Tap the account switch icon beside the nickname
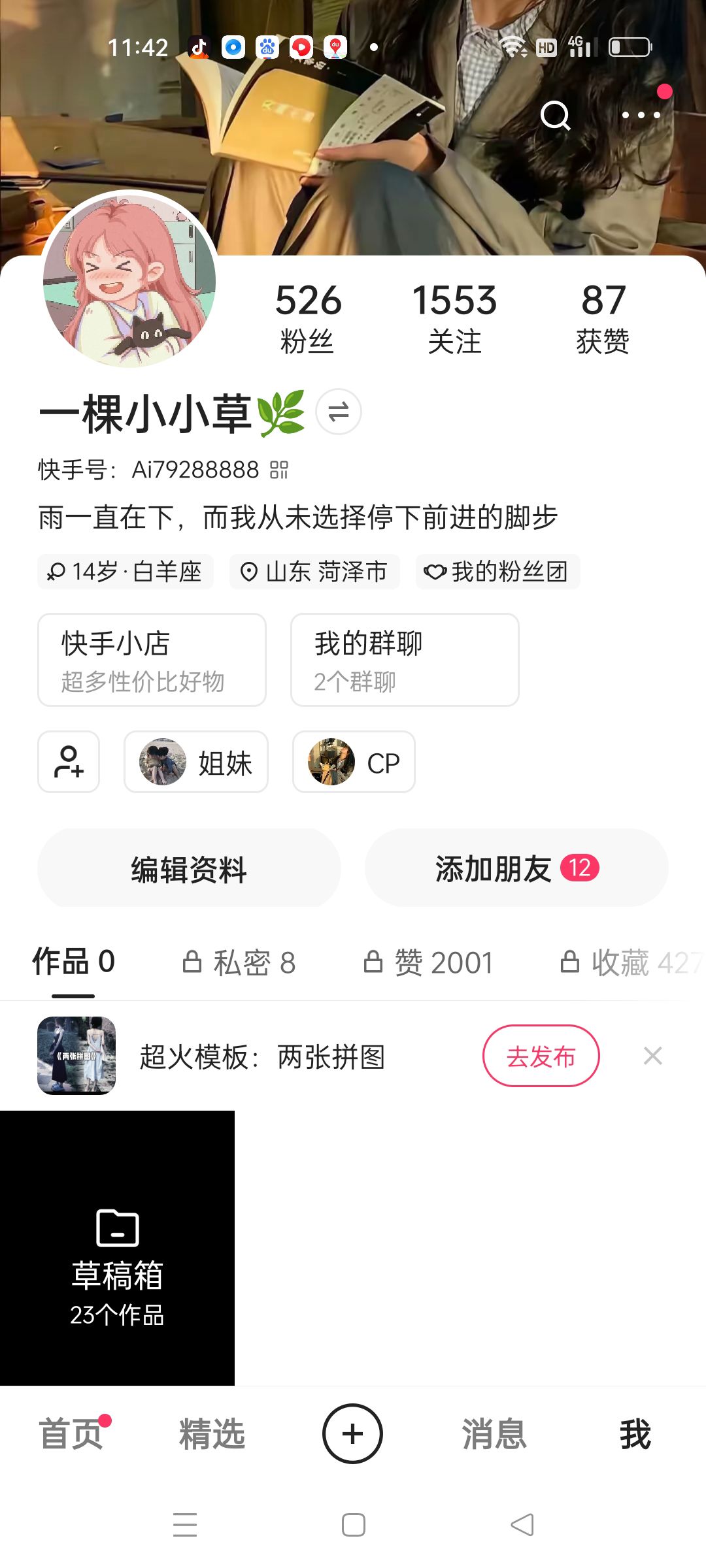 pos(339,412)
